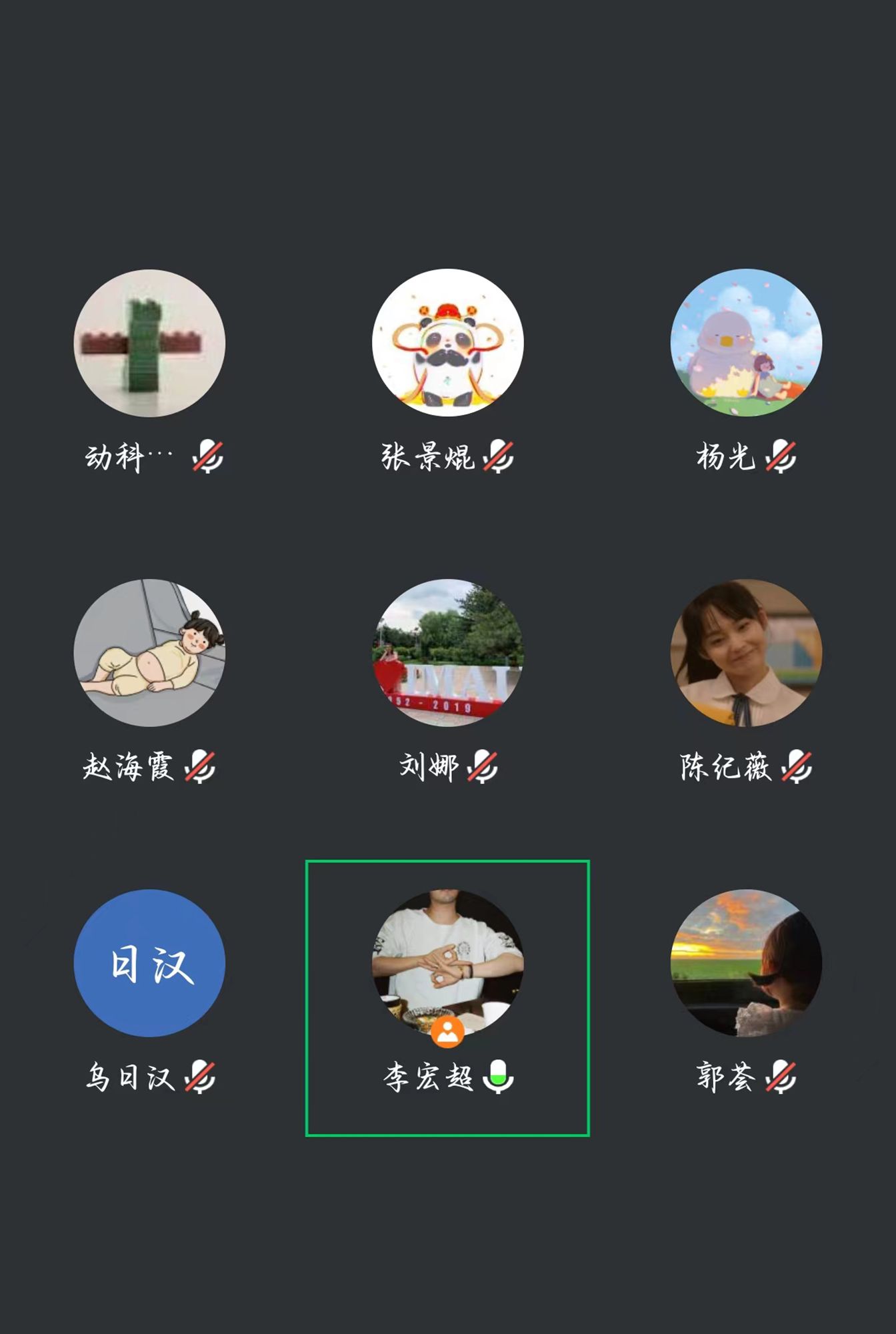Select the active speaker 李宏超's tile
This screenshot has width=896, height=1334.
tap(447, 962)
